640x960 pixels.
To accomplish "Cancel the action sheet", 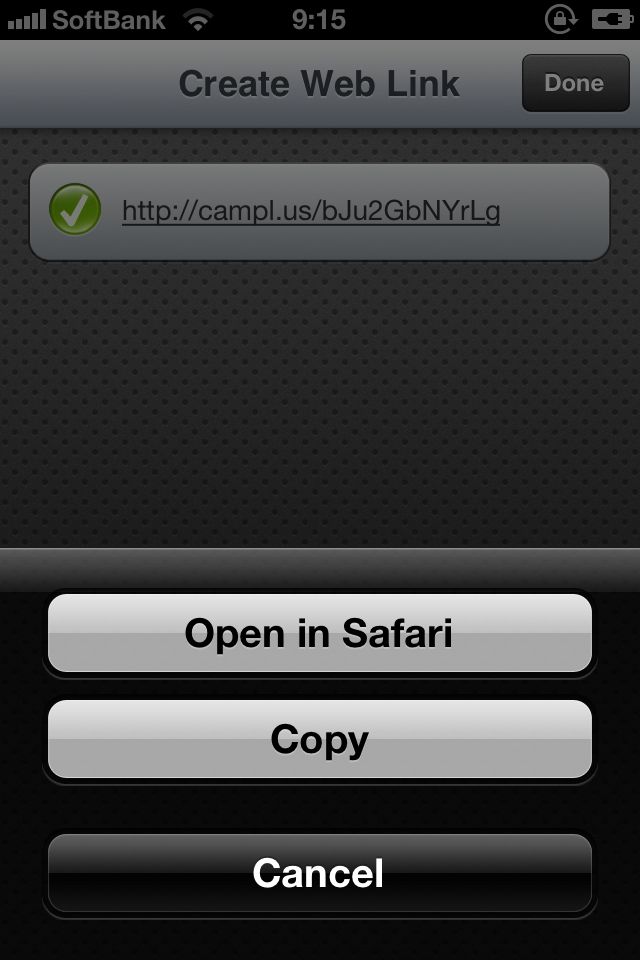I will point(319,873).
